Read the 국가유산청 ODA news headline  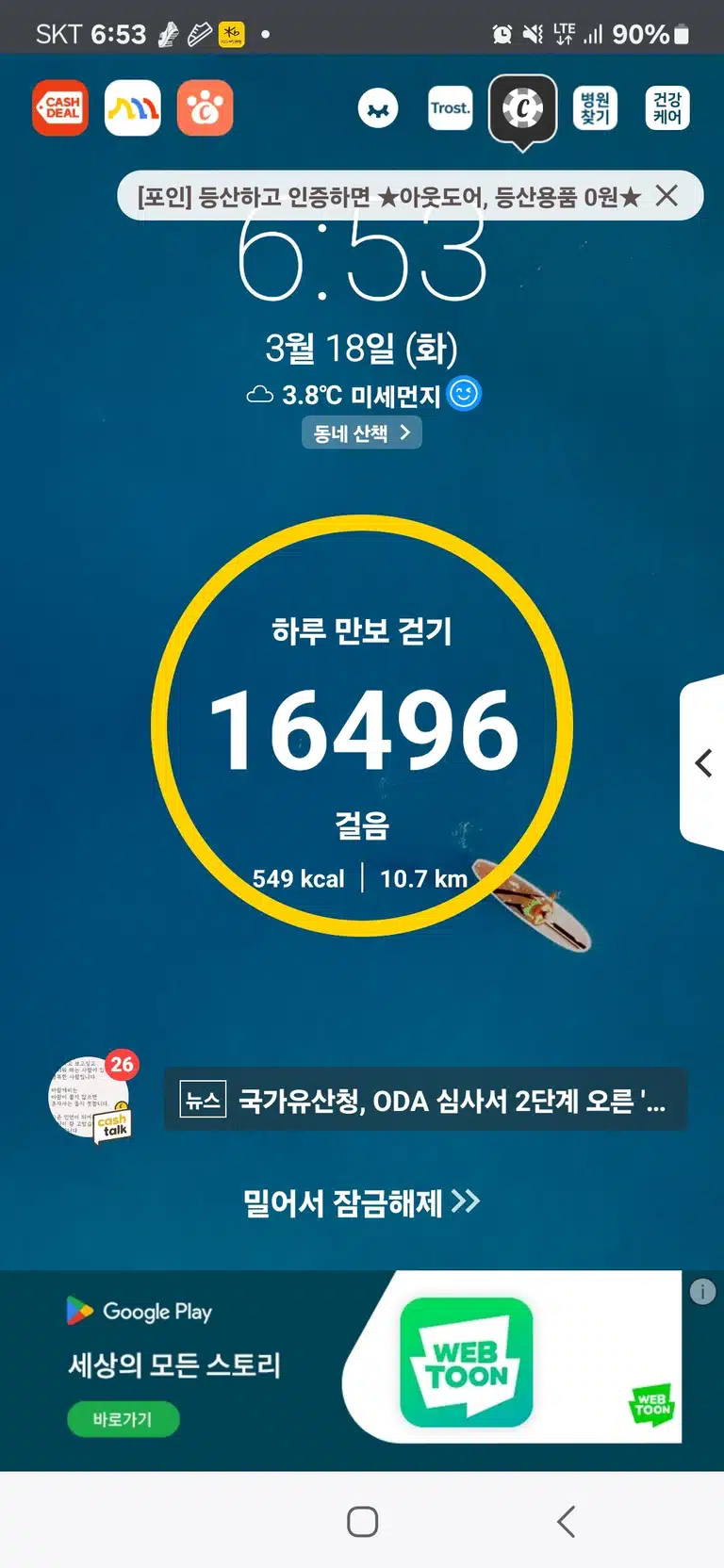click(x=425, y=1101)
